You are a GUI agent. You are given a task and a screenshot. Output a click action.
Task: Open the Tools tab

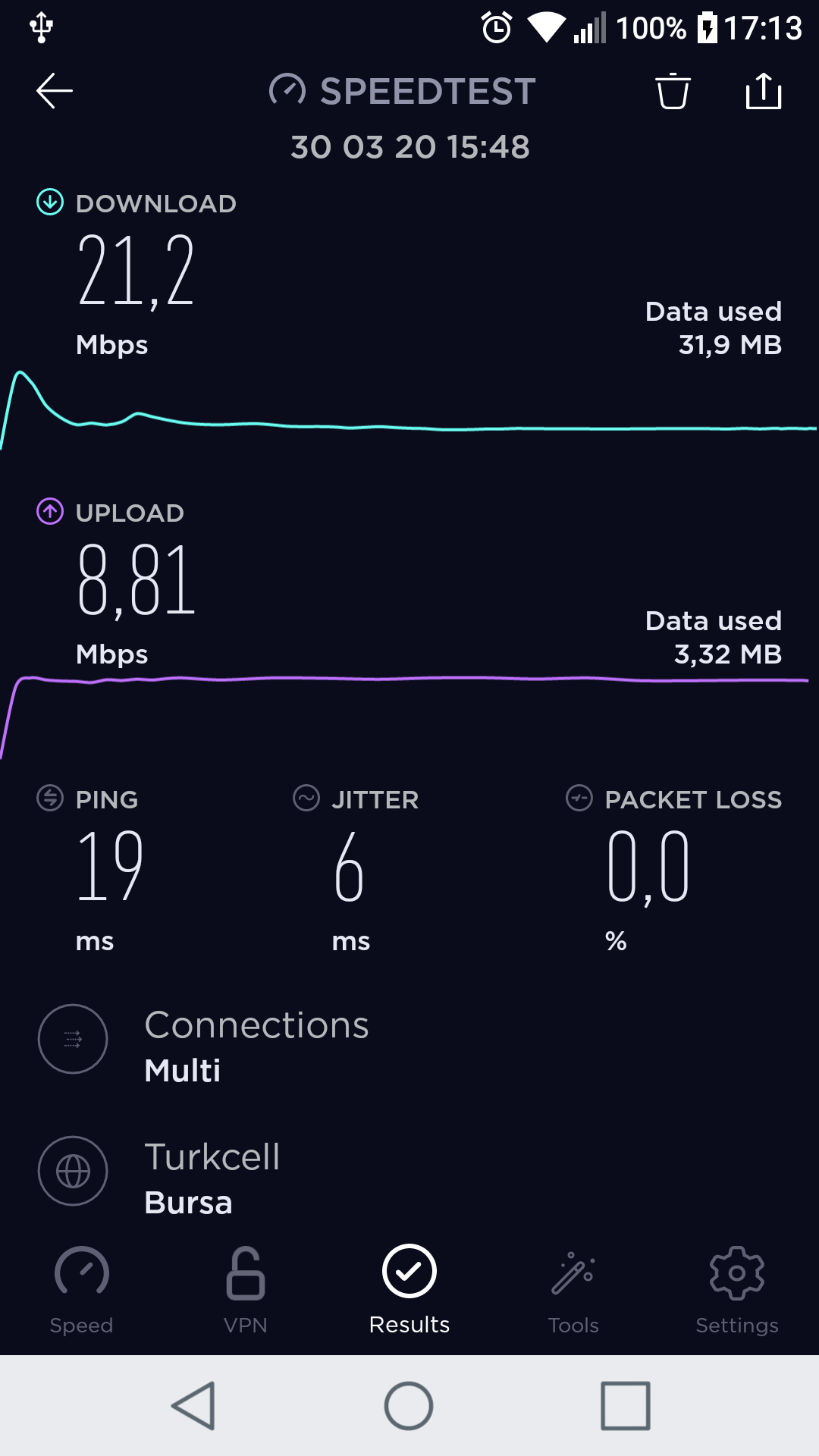coord(573,1291)
